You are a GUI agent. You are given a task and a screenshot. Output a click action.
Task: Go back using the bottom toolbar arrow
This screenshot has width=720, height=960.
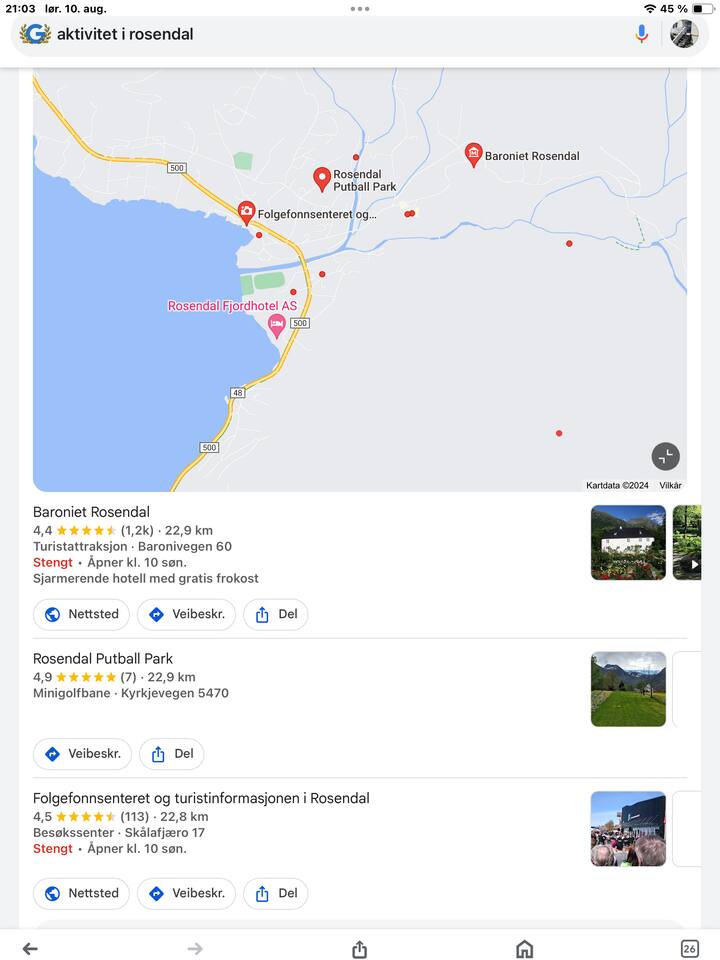(30, 949)
